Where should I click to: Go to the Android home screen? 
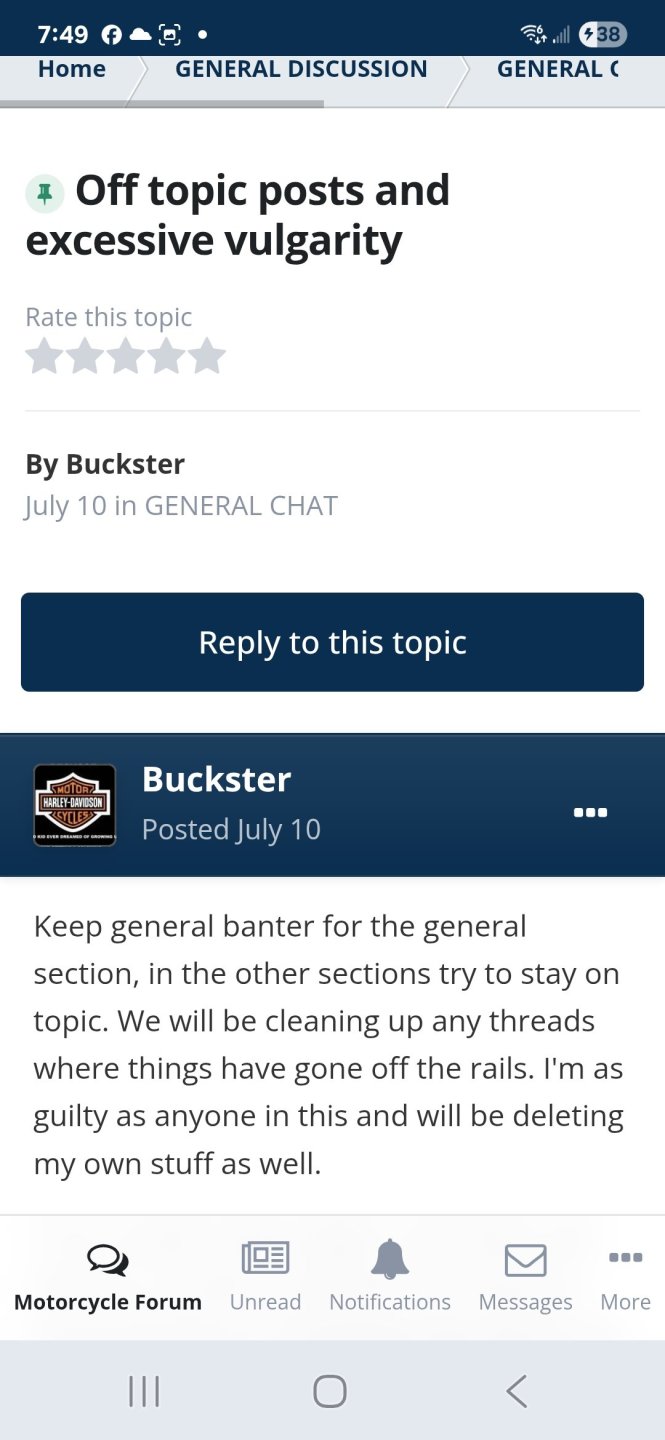(330, 1391)
